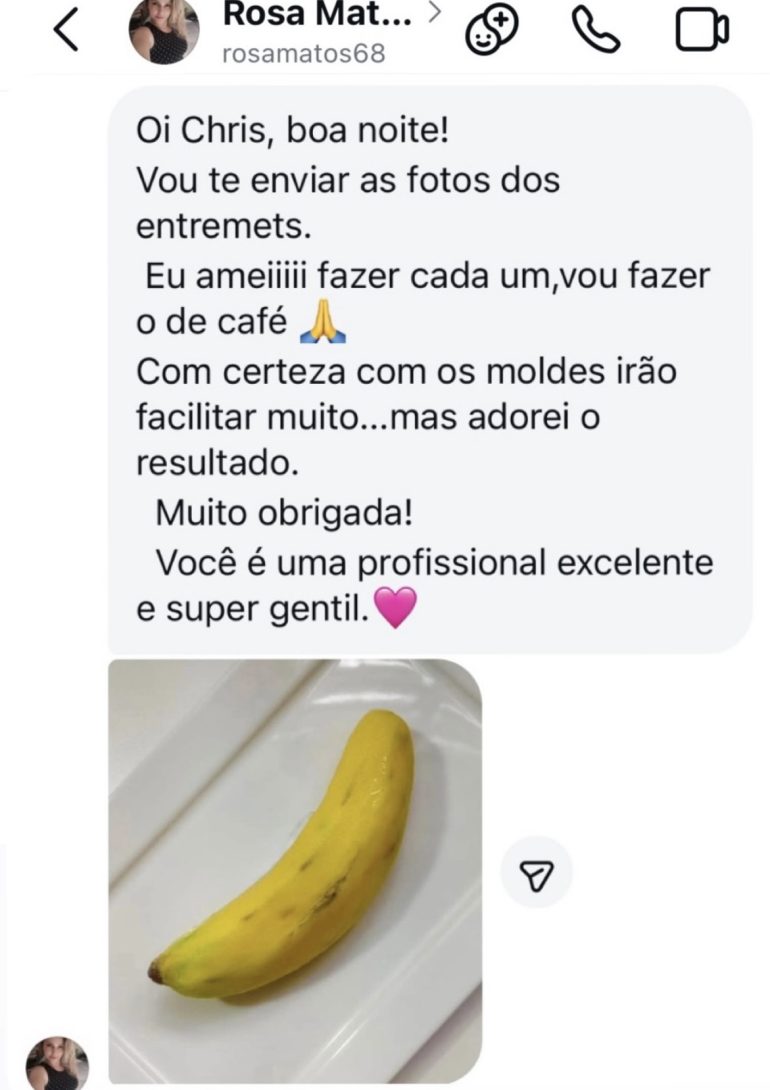Screen dimensions: 770x1090
Task: Open the banana photo Rosa sent
Action: [294, 870]
